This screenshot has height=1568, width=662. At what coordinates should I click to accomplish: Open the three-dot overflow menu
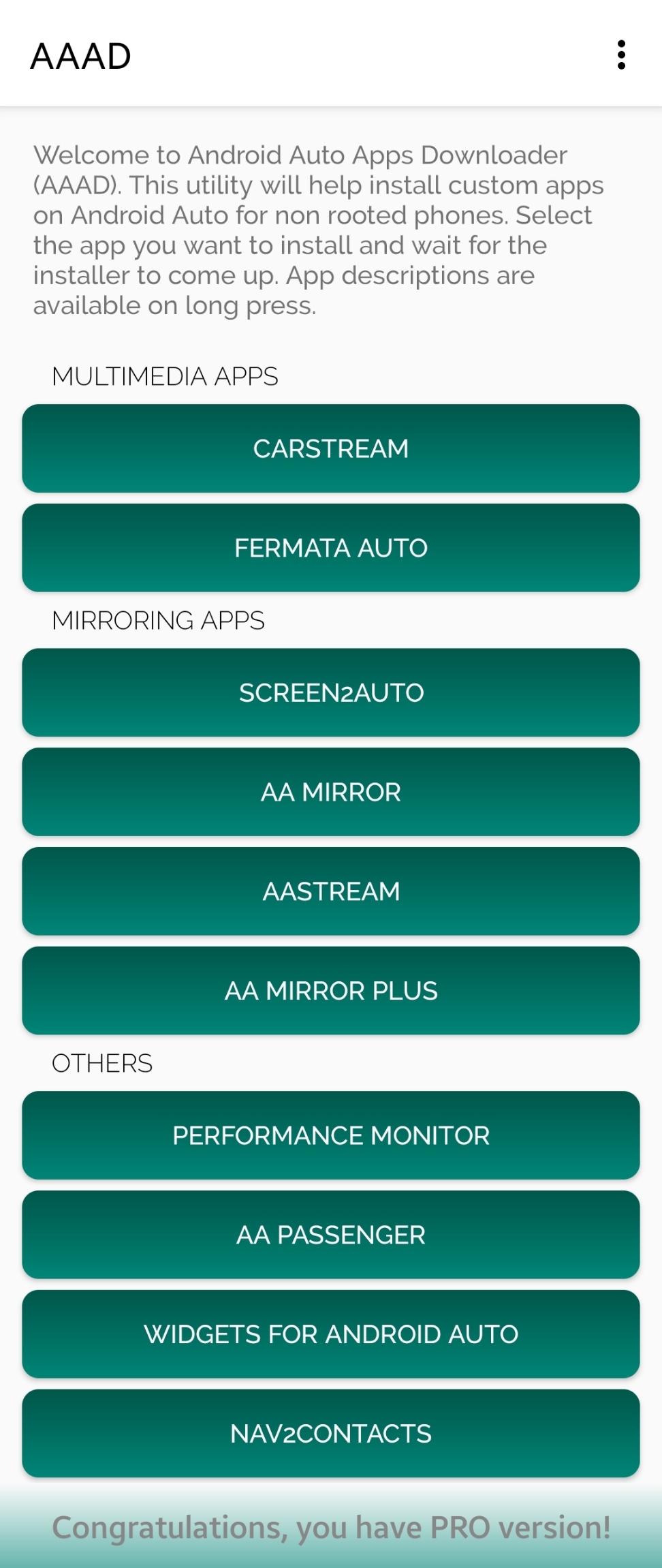621,55
